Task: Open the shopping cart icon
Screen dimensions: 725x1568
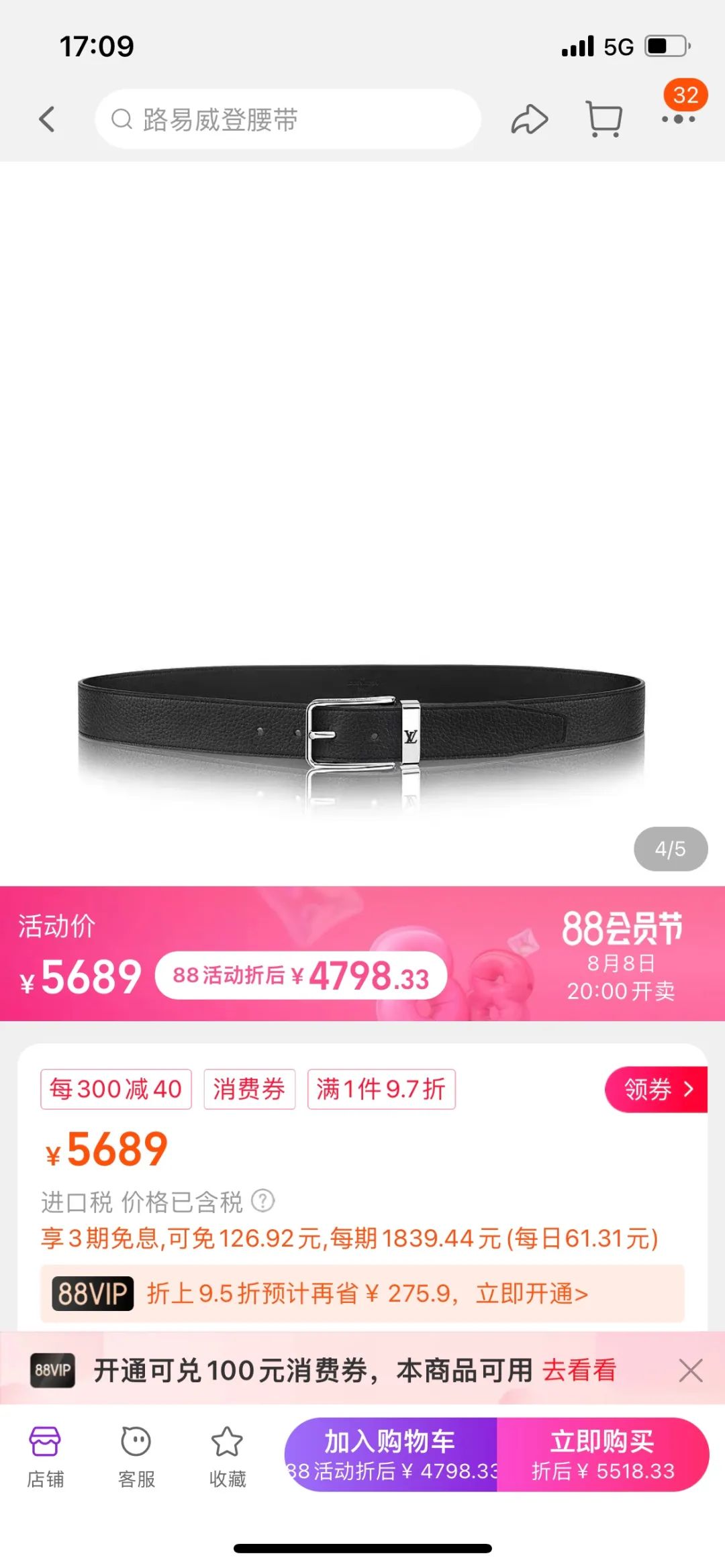Action: [x=603, y=119]
